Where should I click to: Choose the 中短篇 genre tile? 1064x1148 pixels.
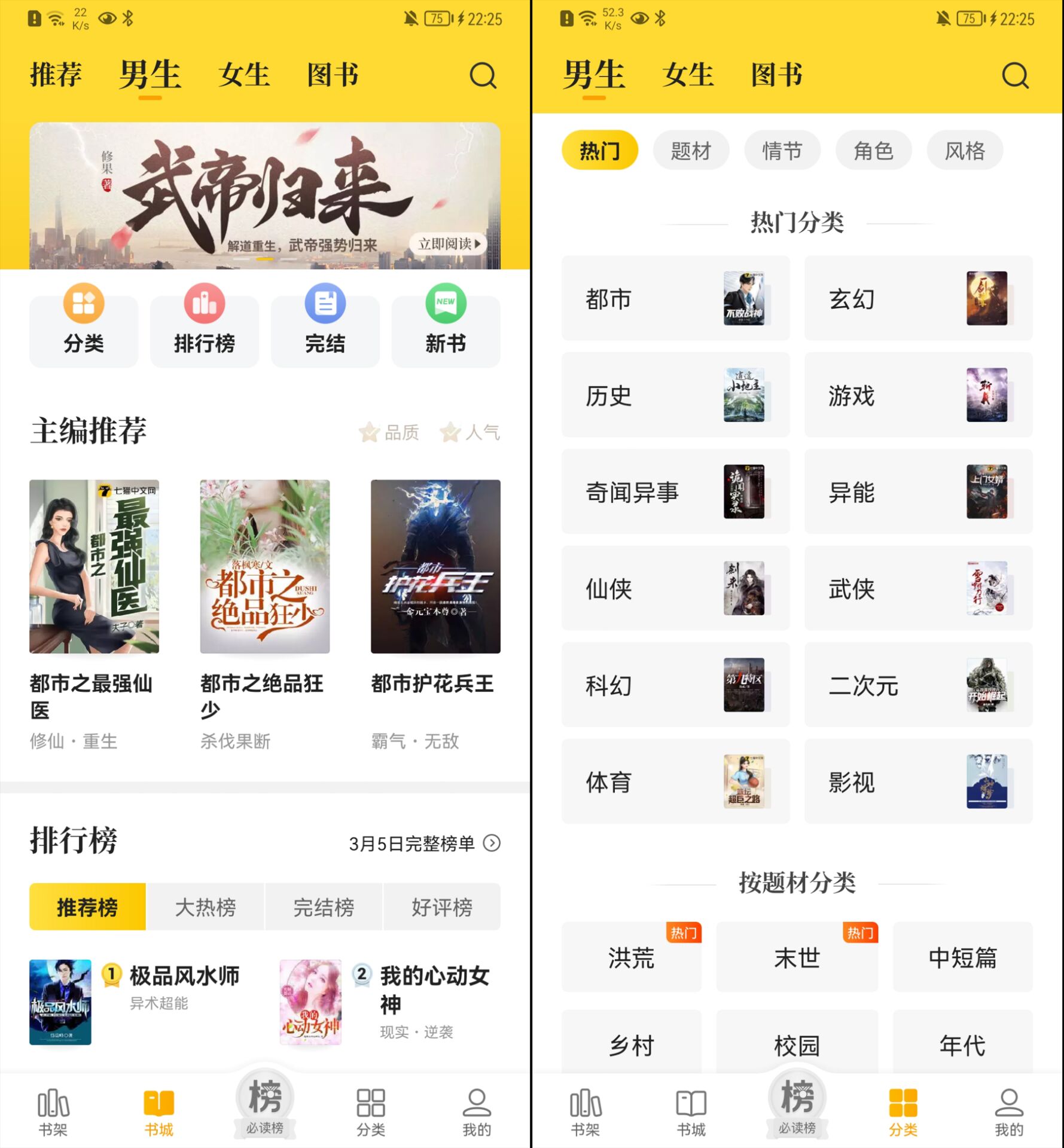pos(962,958)
